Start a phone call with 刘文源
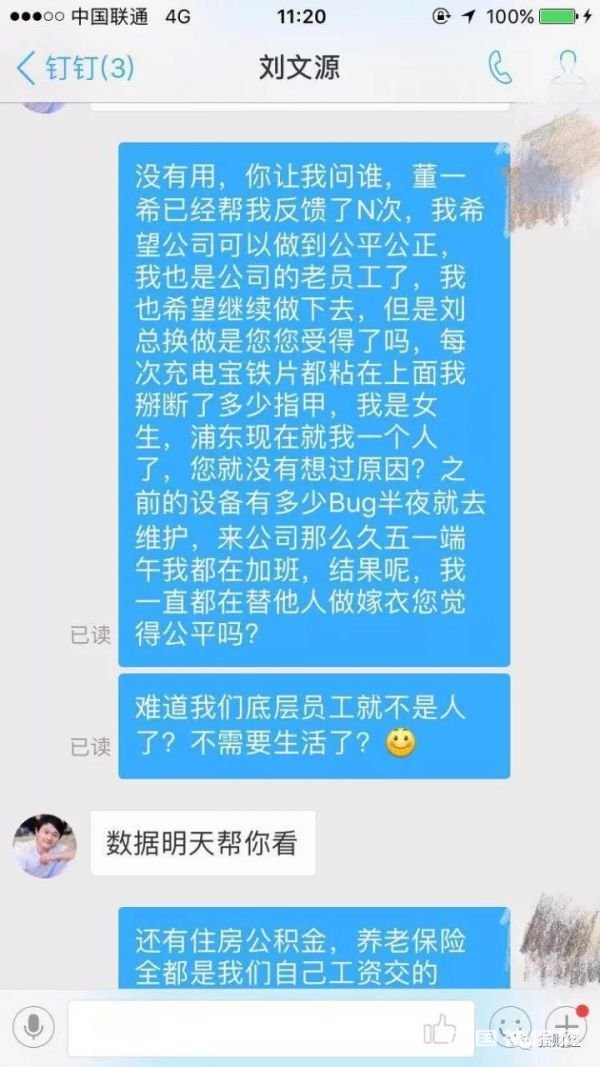600x1067 pixels. coord(499,67)
